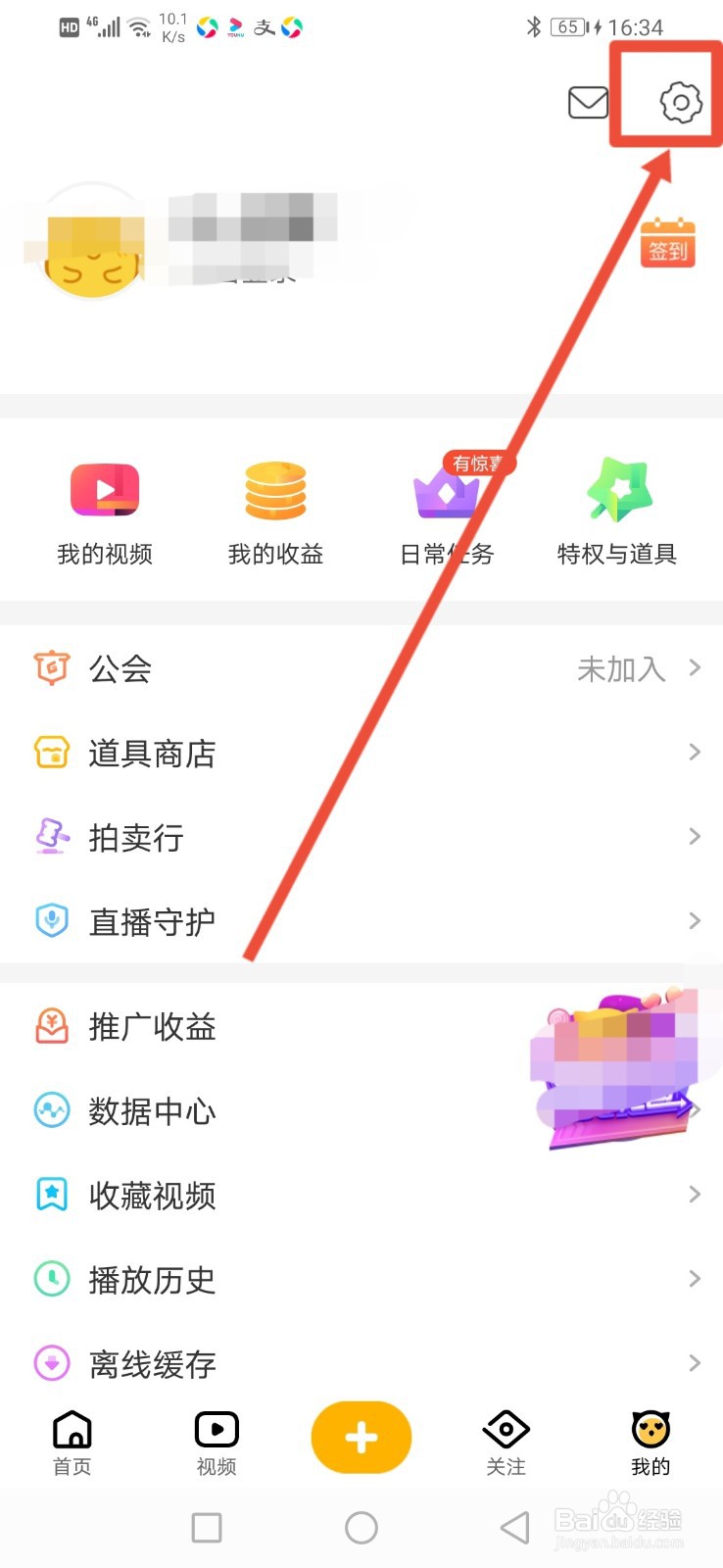Open 推广收益
The height and width of the screenshot is (1568, 723).
click(152, 1026)
